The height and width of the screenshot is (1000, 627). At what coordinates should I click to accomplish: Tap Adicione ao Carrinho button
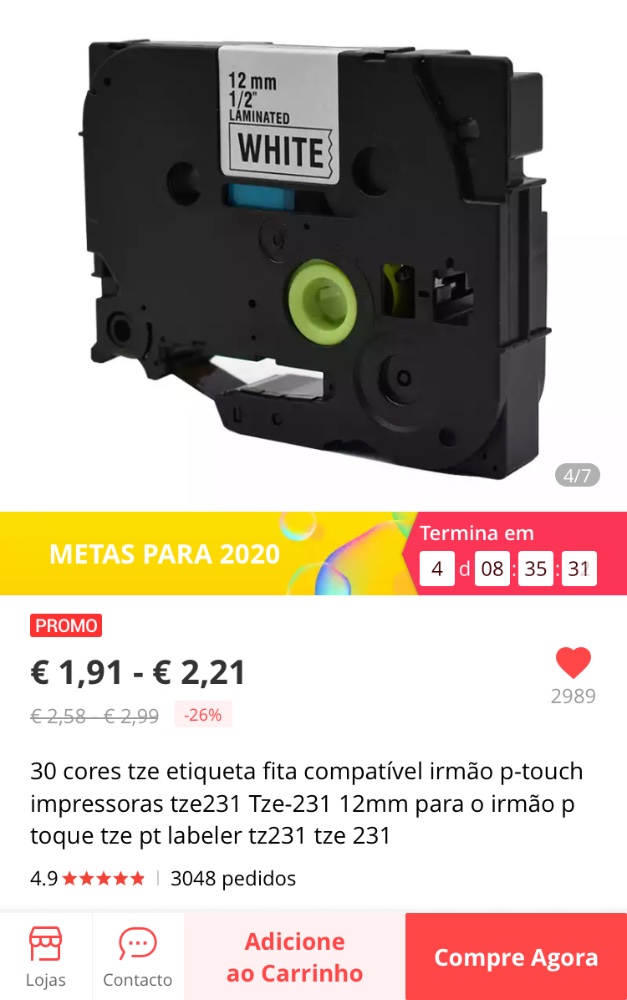pos(294,956)
